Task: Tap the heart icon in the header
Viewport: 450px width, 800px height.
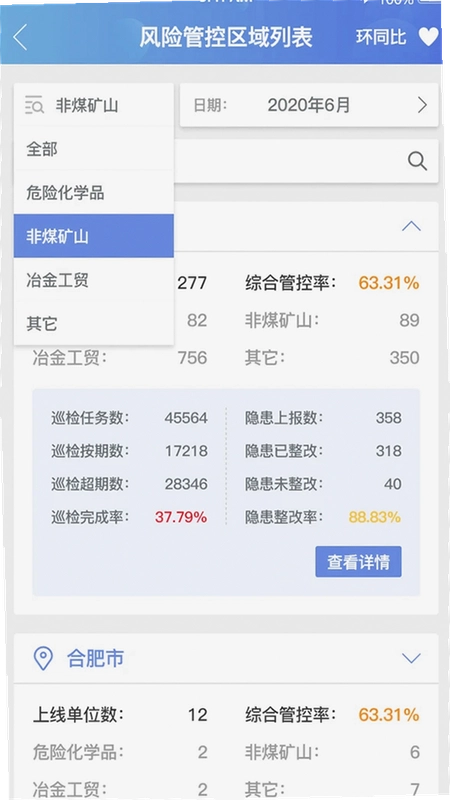Action: pyautogui.click(x=428, y=37)
